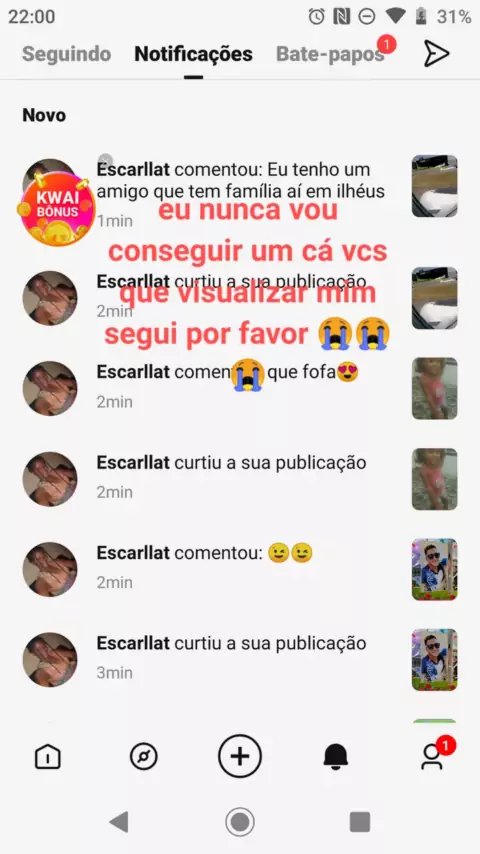Open the explore compass tab
This screenshot has width=480, height=854.
coord(144,757)
